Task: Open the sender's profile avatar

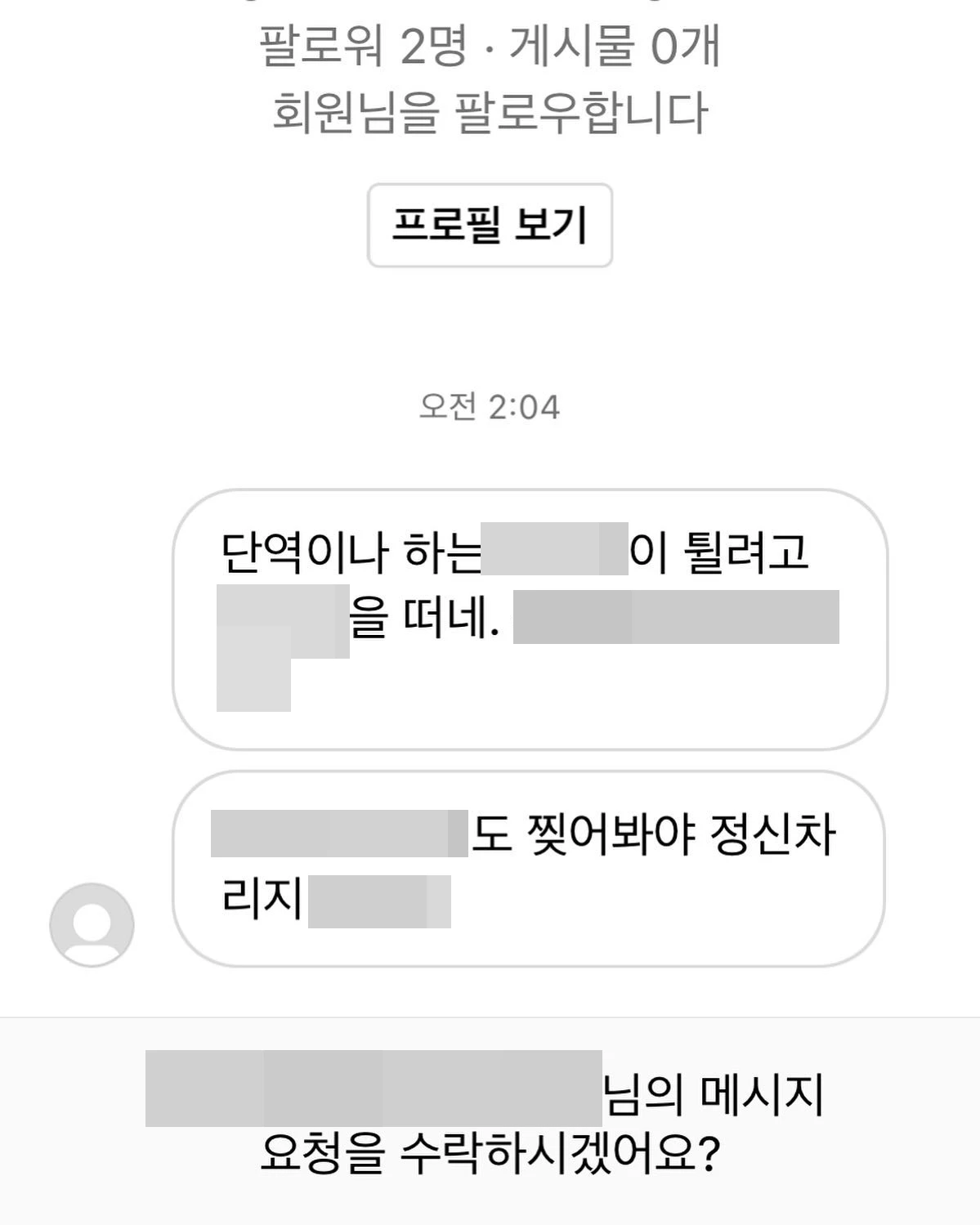Action: click(x=92, y=924)
